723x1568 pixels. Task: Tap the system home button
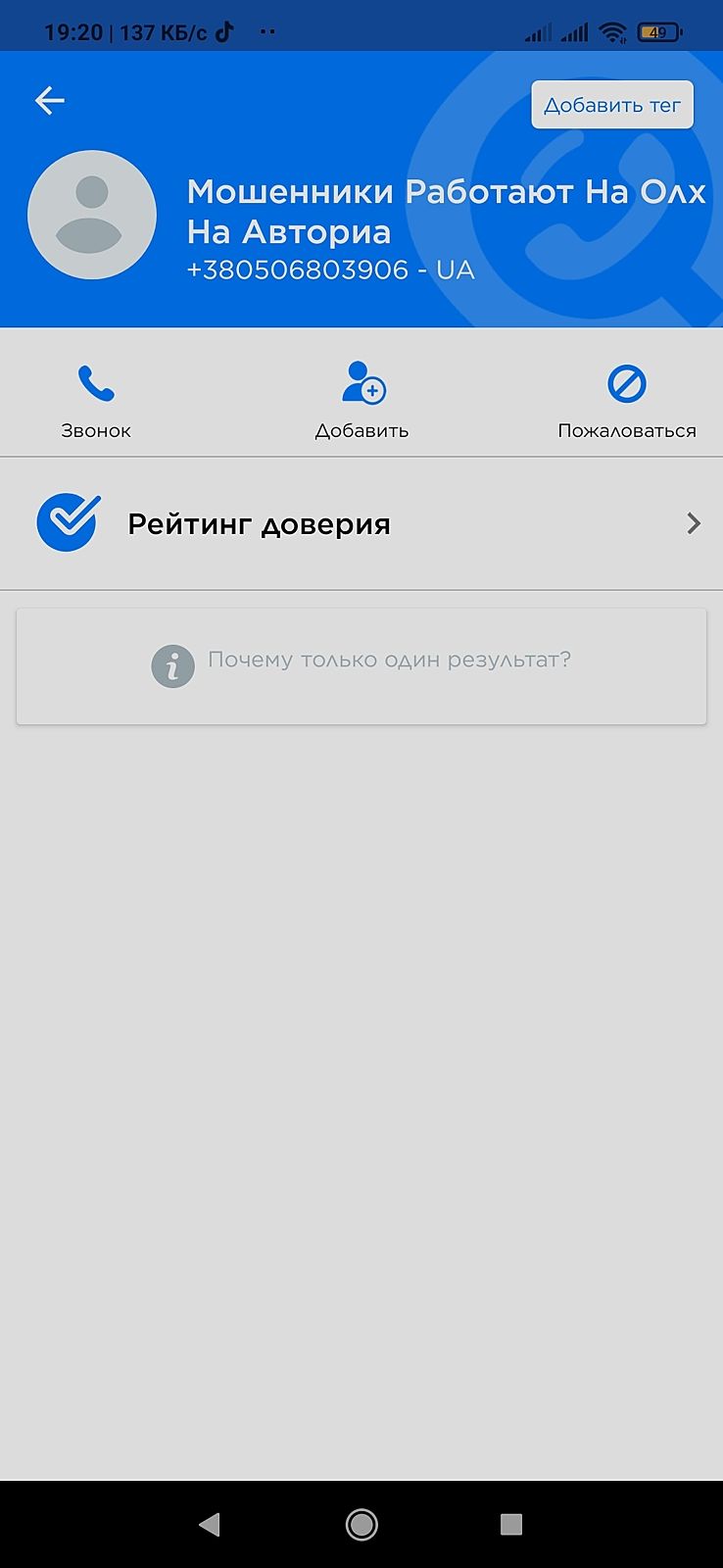pos(361,1524)
